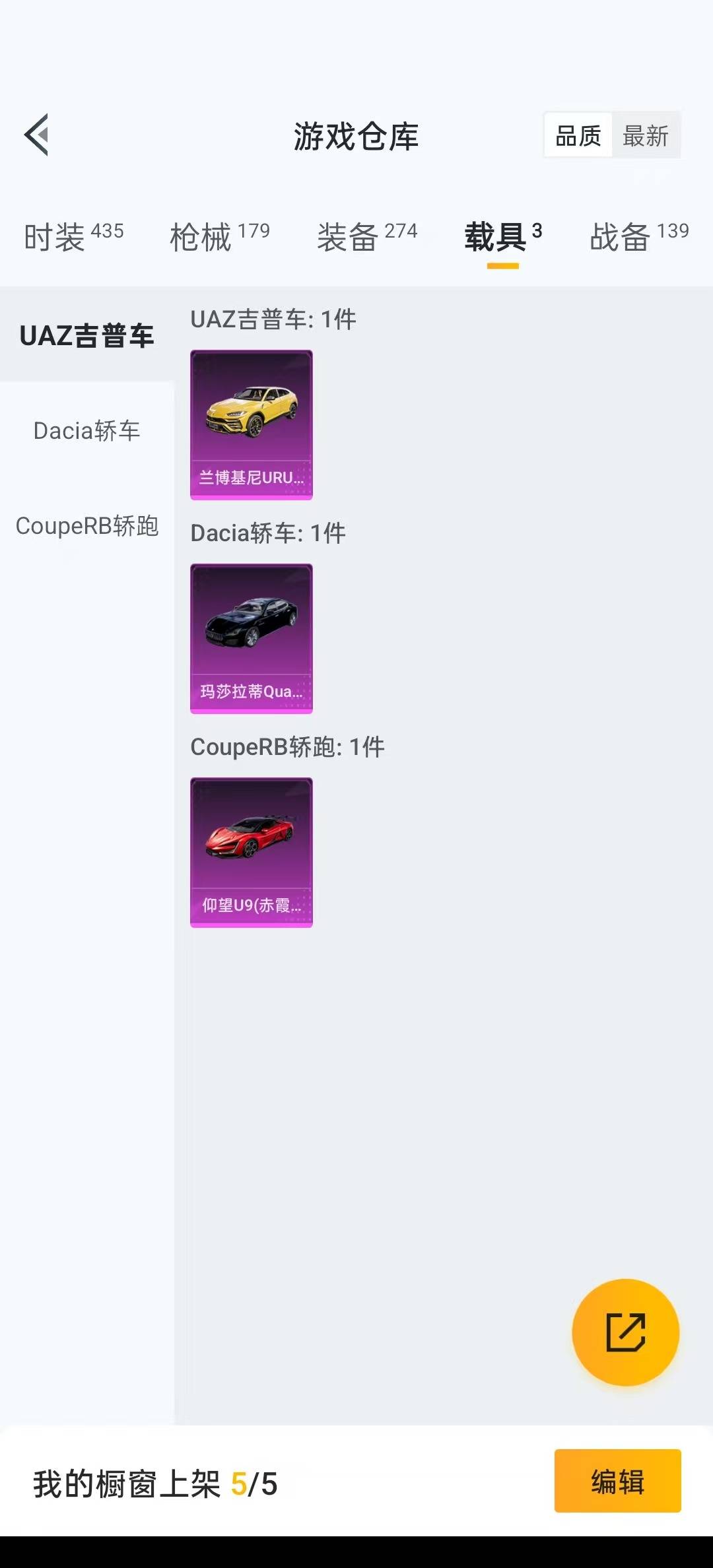
Task: Go back using the top-left arrow
Action: [37, 135]
